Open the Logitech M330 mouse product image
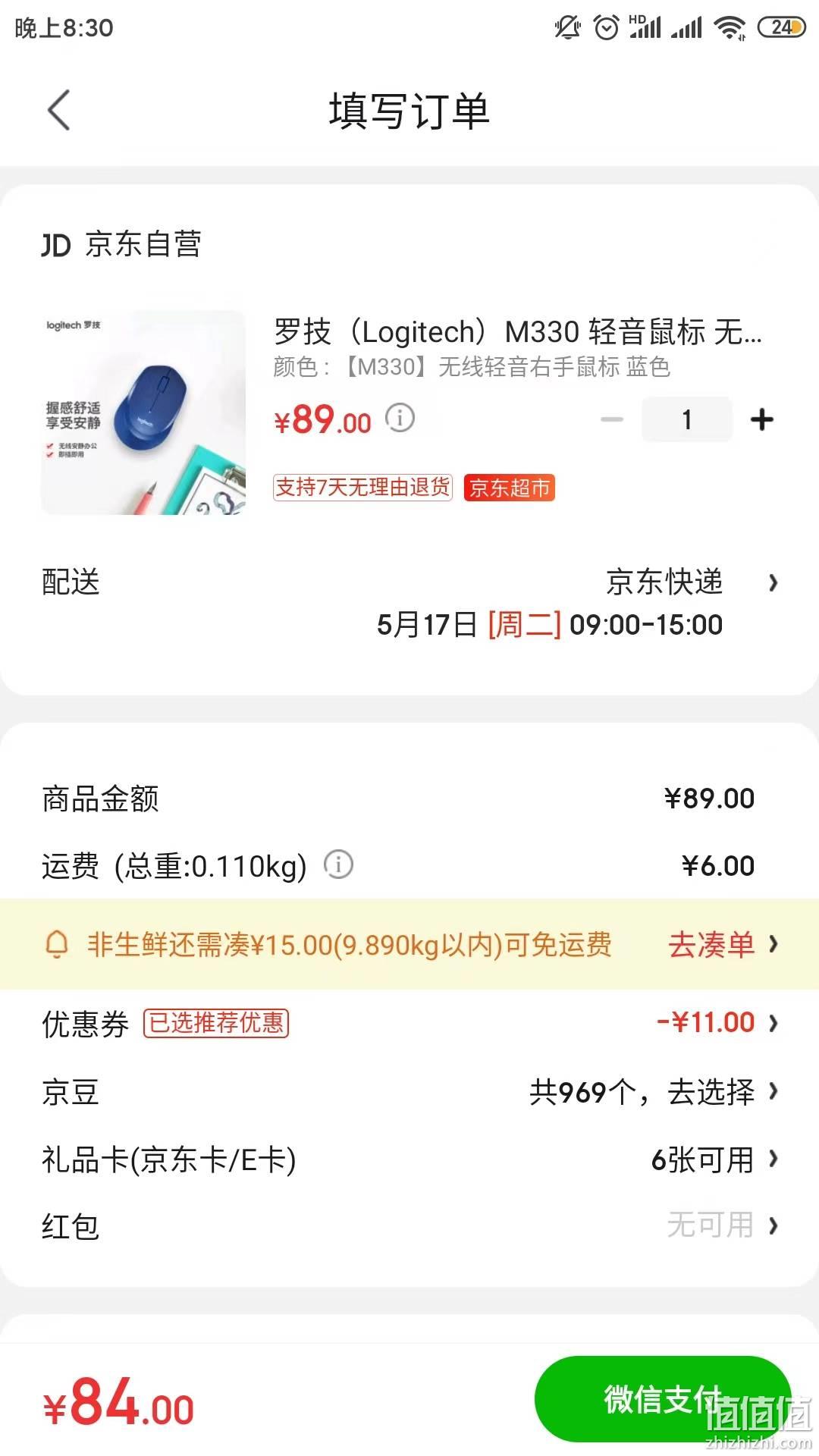The image size is (819, 1456). 143,413
